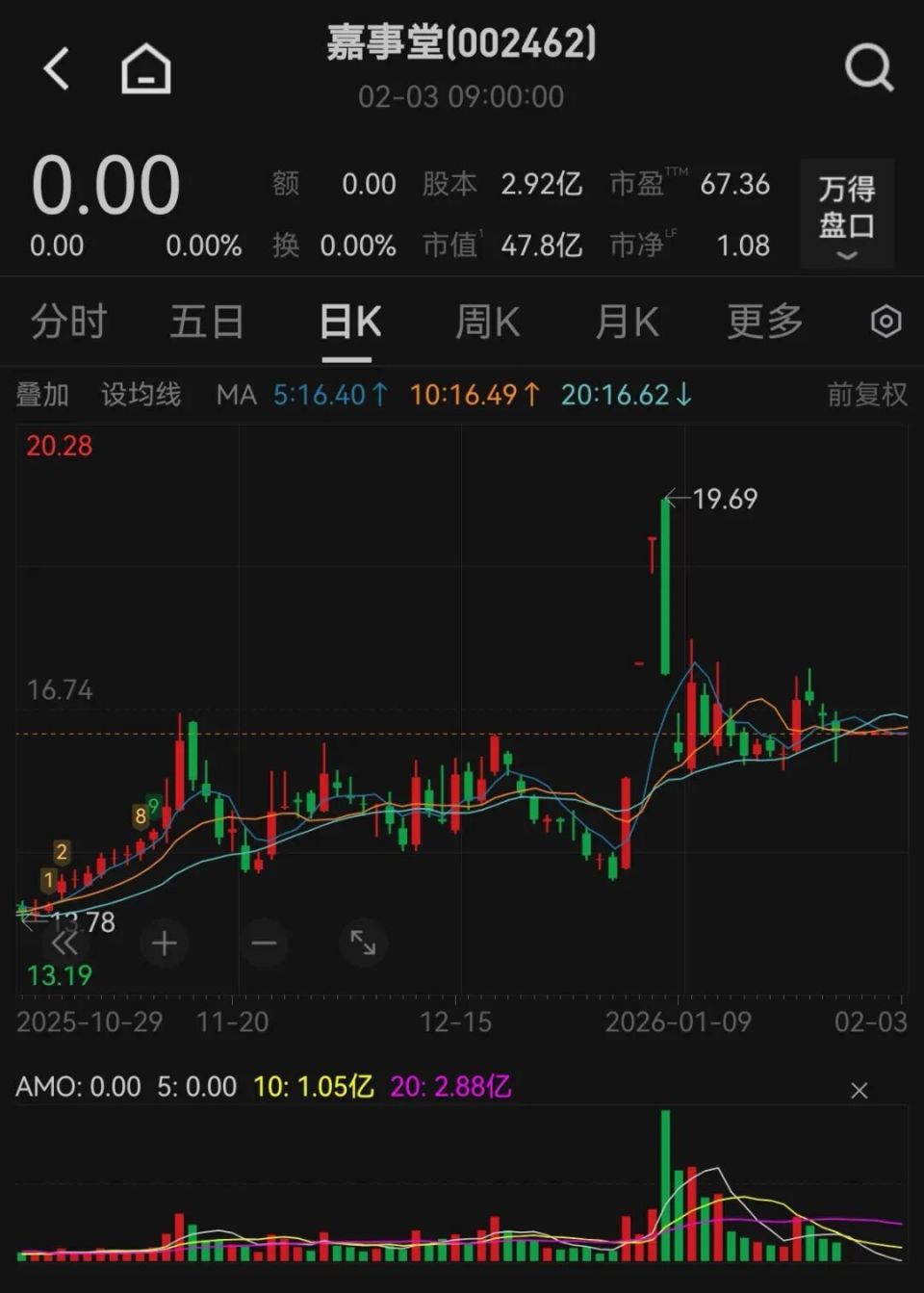Expand the 万得盘口 panel chevron
Viewport: 924px width, 1293px height.
[845, 255]
